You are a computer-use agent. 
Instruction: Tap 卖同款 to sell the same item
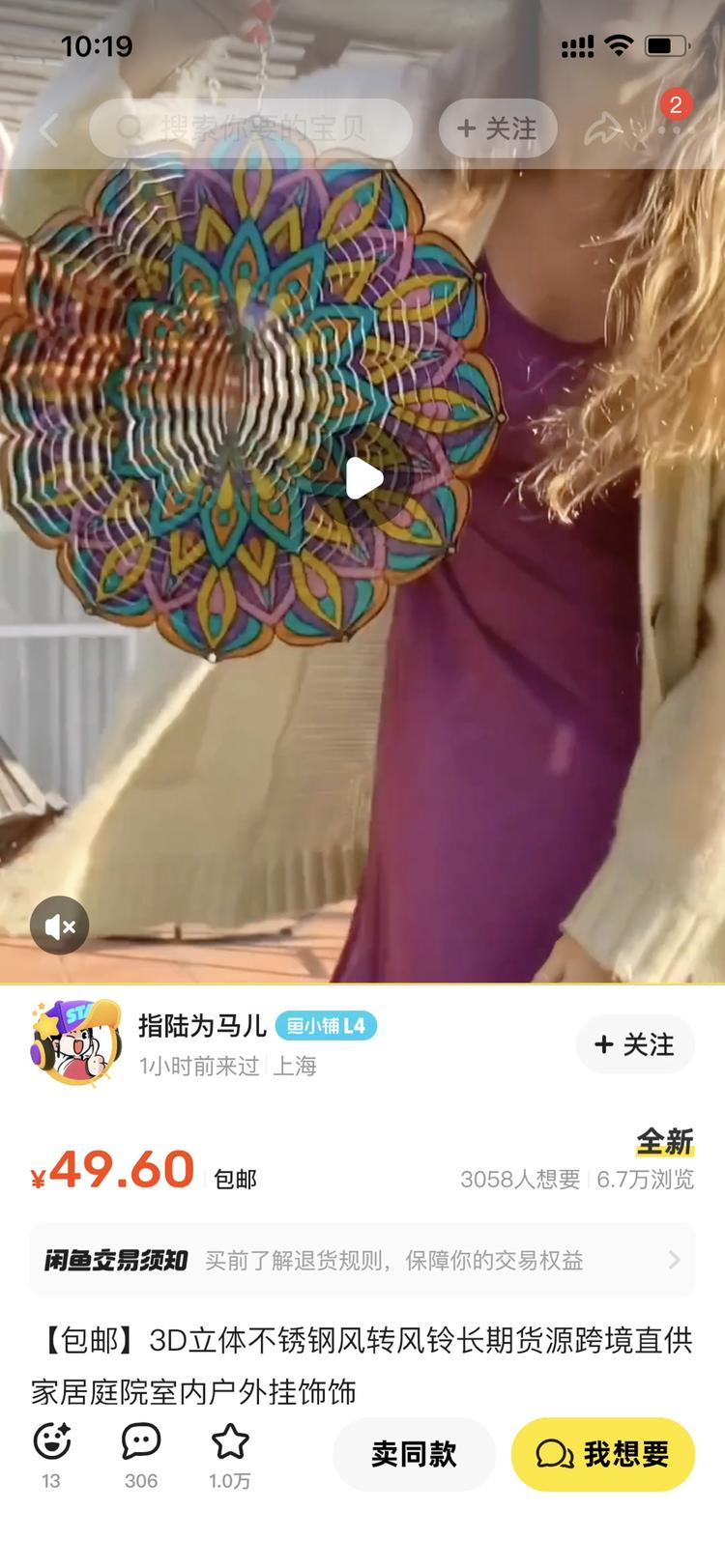coord(414,1454)
